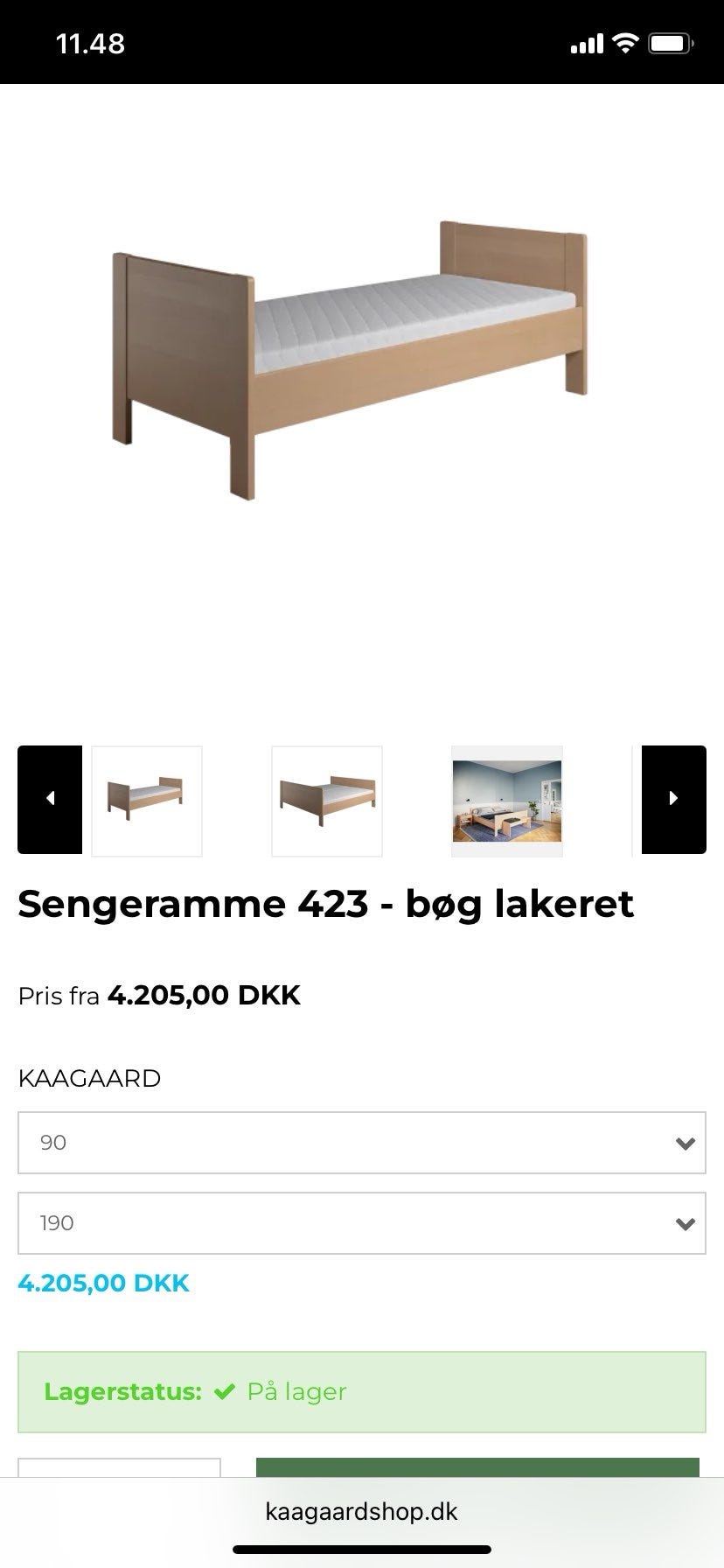The height and width of the screenshot is (1568, 724).
Task: Click the blue 4.205,00 DKK price
Action: [x=103, y=1283]
